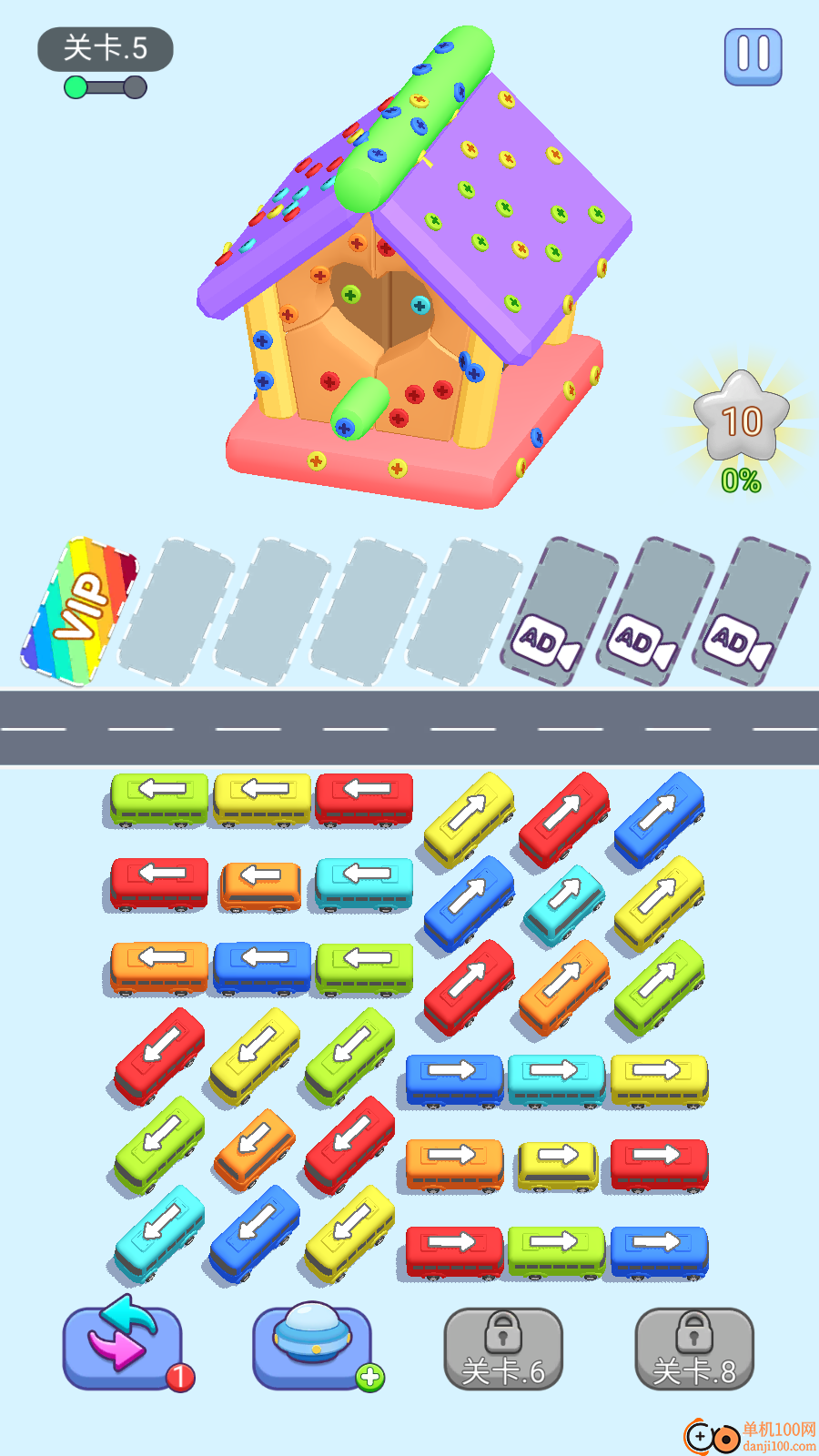Viewport: 819px width, 1456px height.
Task: Tap the locked 关卡.8 button
Action: click(x=693, y=1349)
